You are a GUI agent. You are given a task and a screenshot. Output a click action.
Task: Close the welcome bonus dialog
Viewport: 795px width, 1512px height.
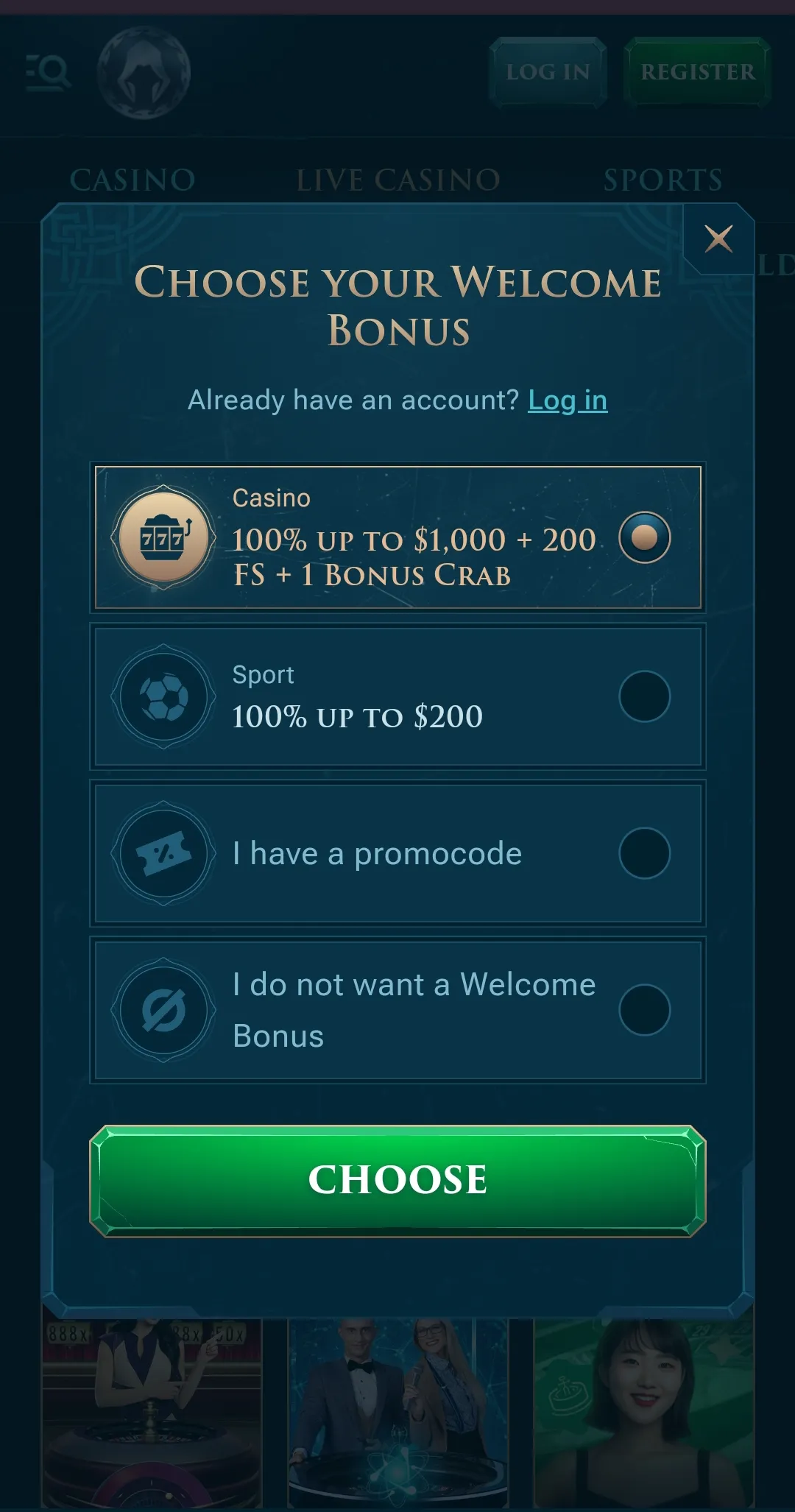point(718,239)
